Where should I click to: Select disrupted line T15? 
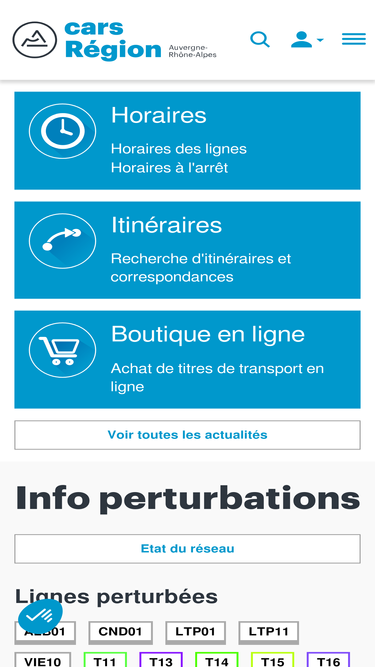tap(272, 660)
